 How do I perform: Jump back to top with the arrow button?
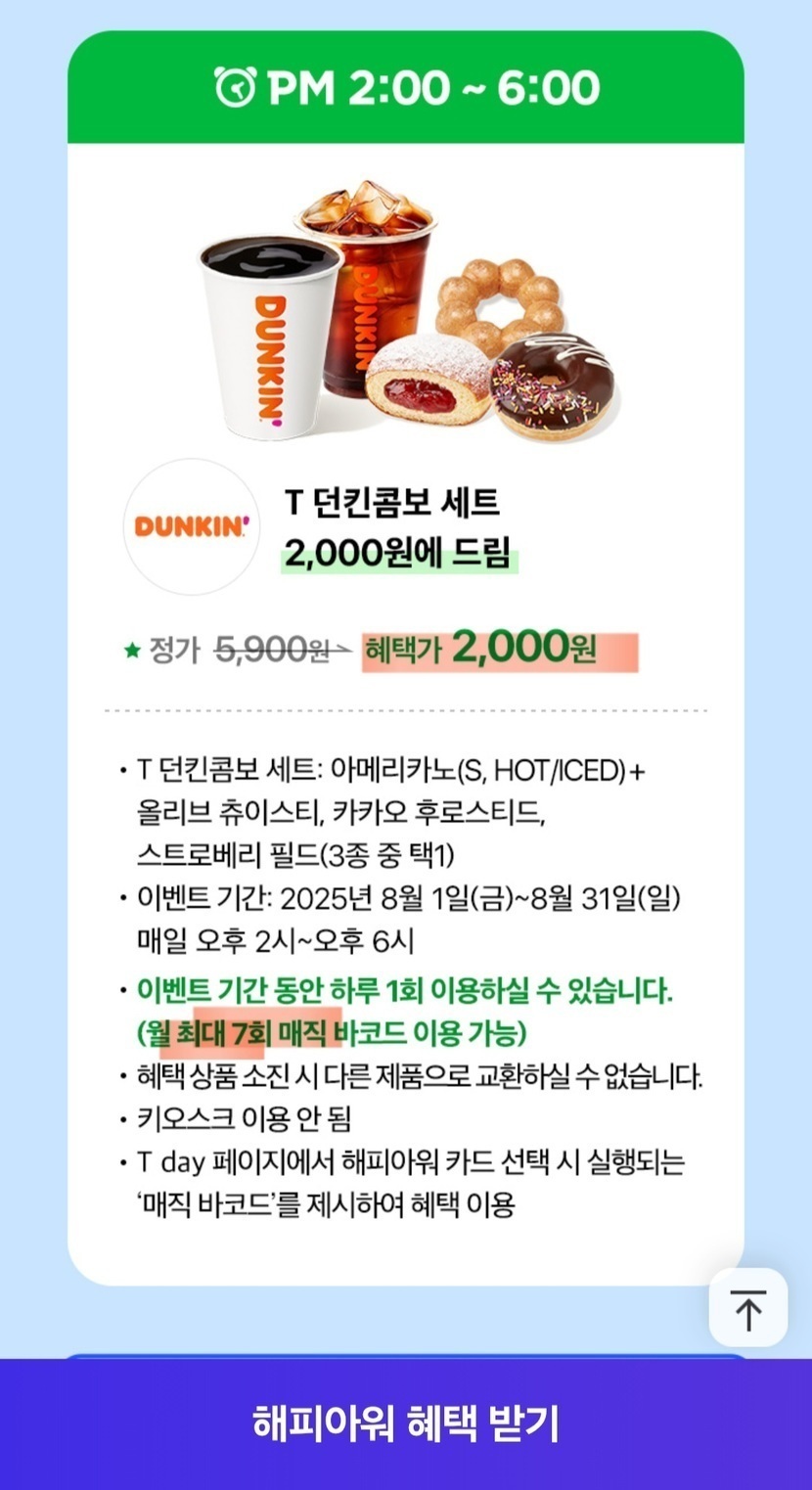click(748, 1308)
